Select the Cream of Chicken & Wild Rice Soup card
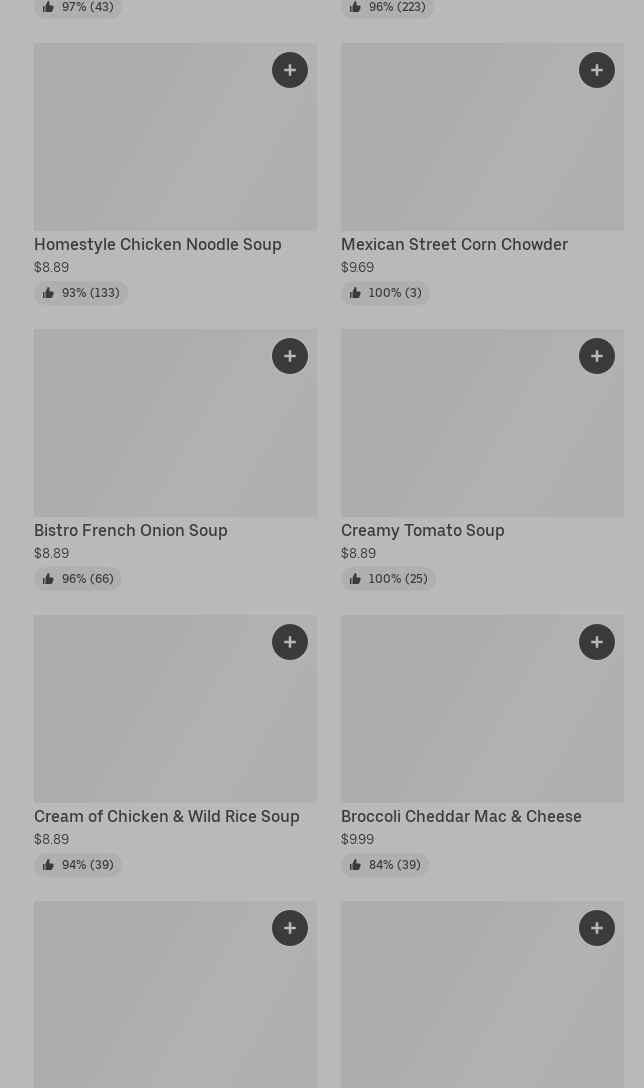This screenshot has height=1088, width=644. [166, 816]
